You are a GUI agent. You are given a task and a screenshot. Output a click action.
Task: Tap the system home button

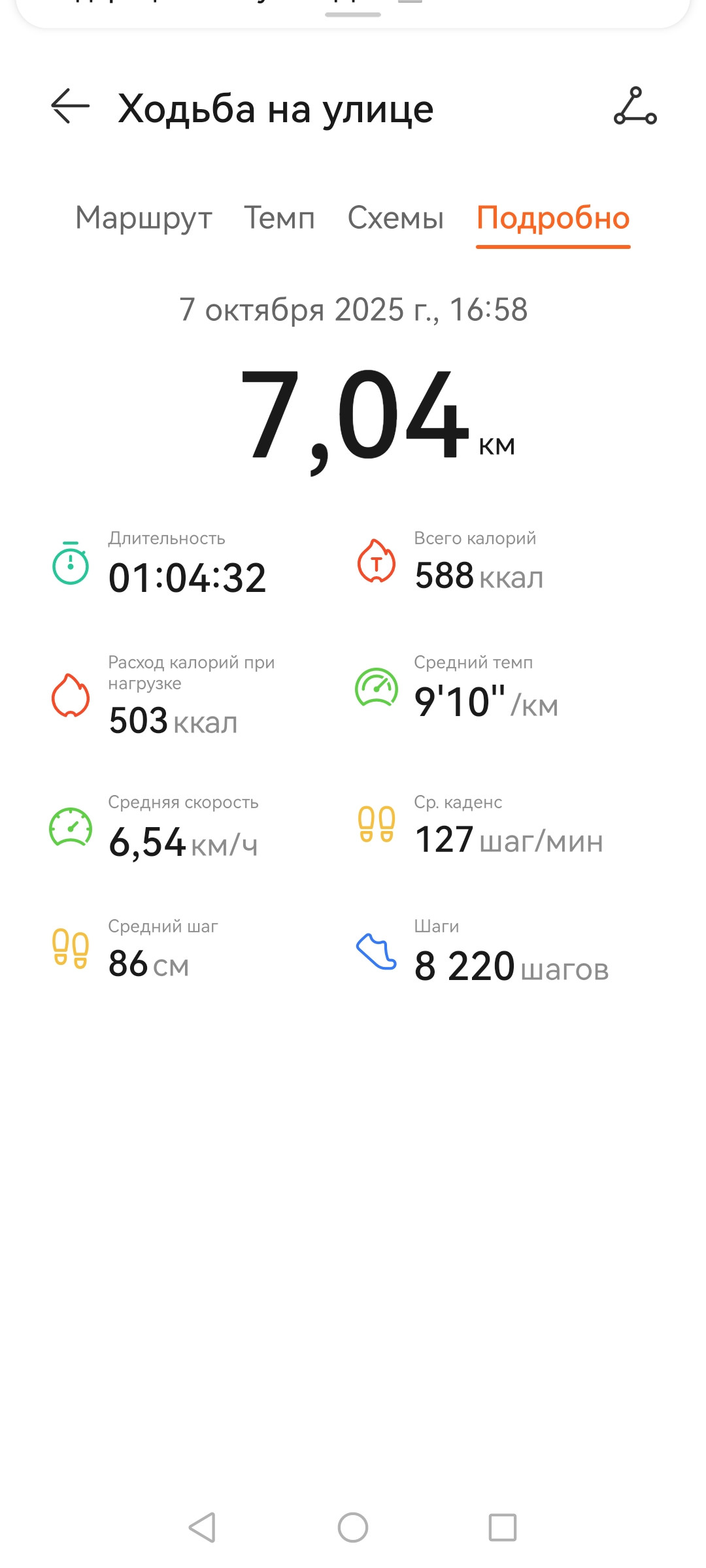pyautogui.click(x=353, y=1527)
